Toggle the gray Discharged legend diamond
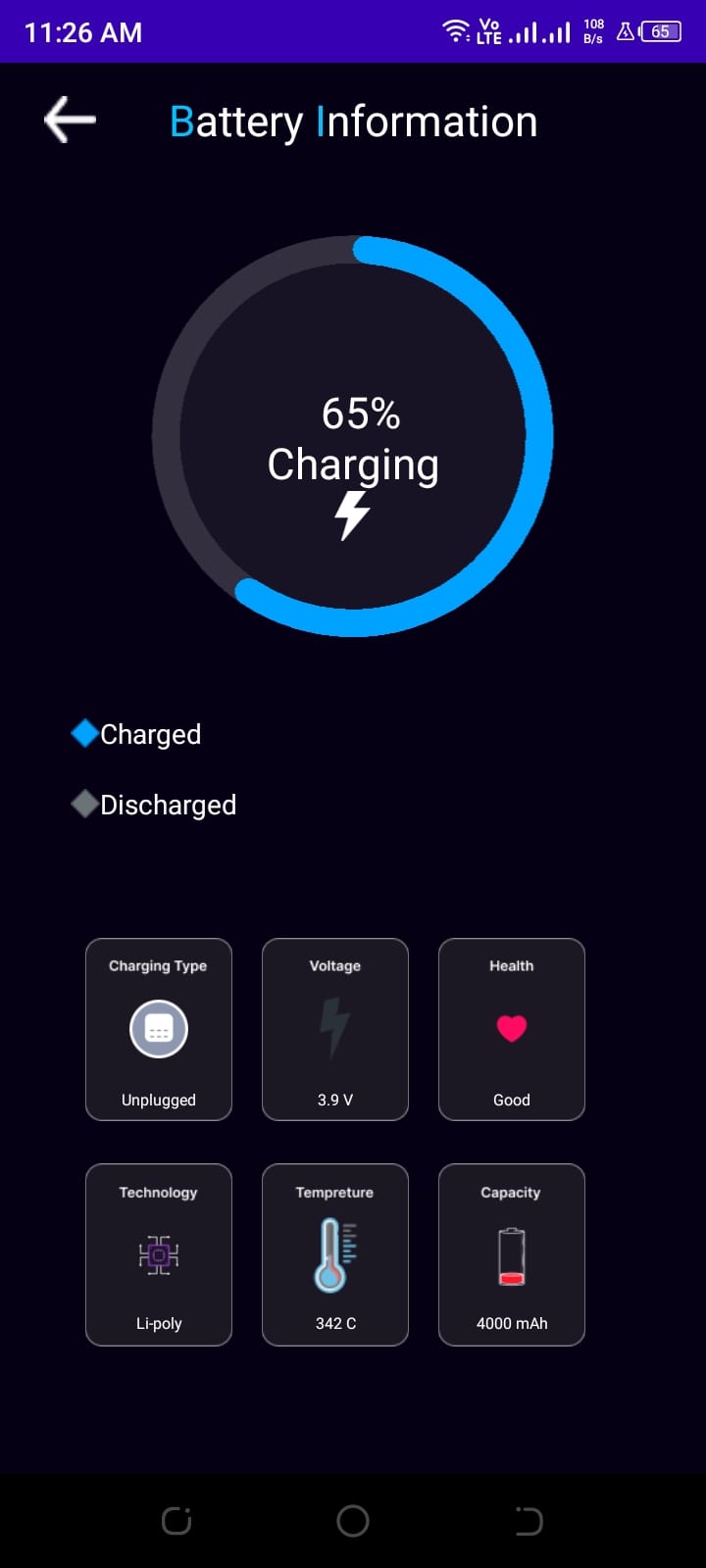 (x=83, y=804)
